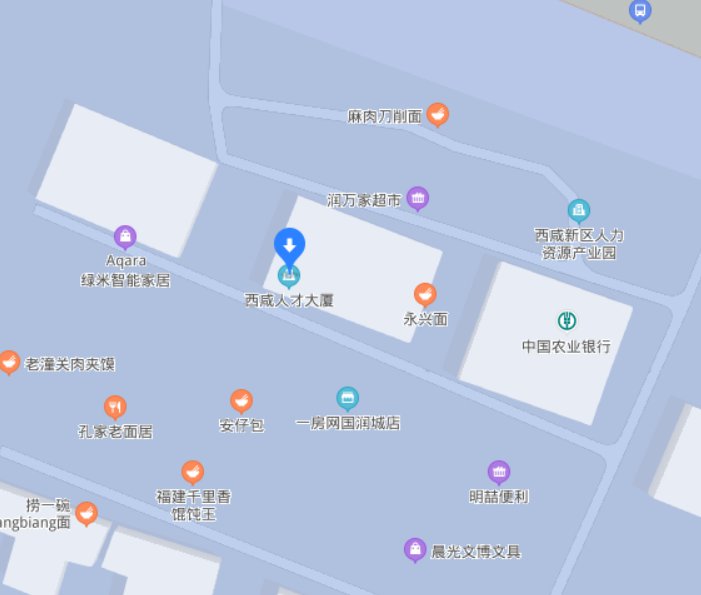This screenshot has width=701, height=595.
Task: Select the bus stop marker
Action: click(640, 11)
